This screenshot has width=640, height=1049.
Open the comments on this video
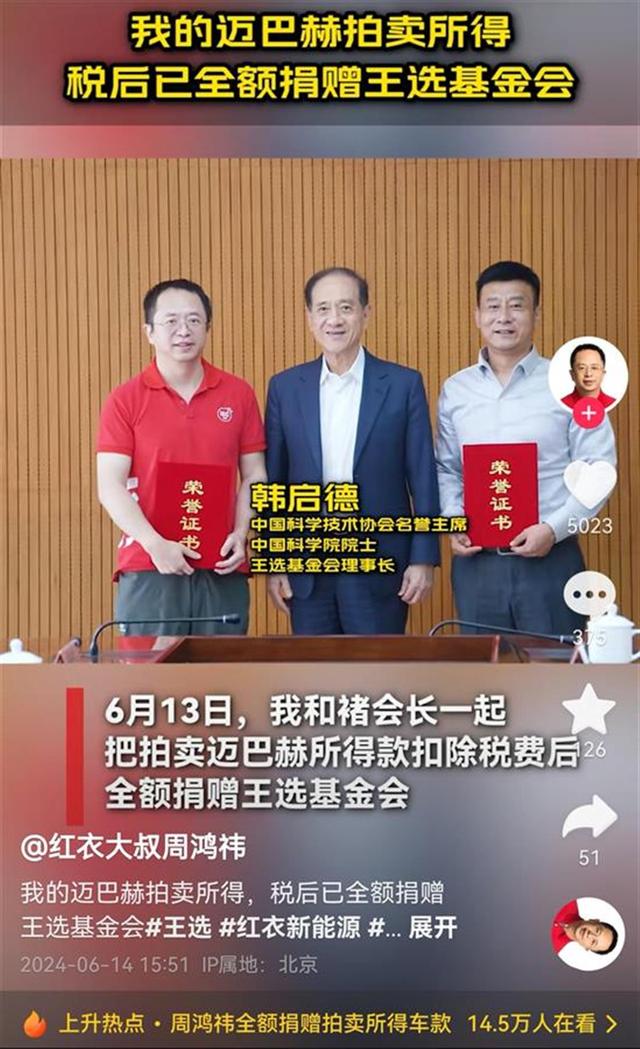(589, 595)
